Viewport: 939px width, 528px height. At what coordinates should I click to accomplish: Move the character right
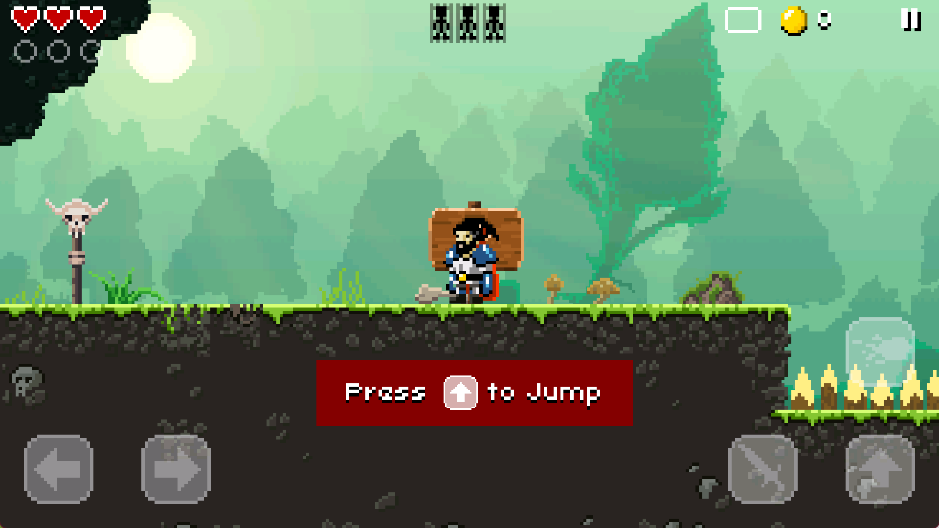point(176,469)
